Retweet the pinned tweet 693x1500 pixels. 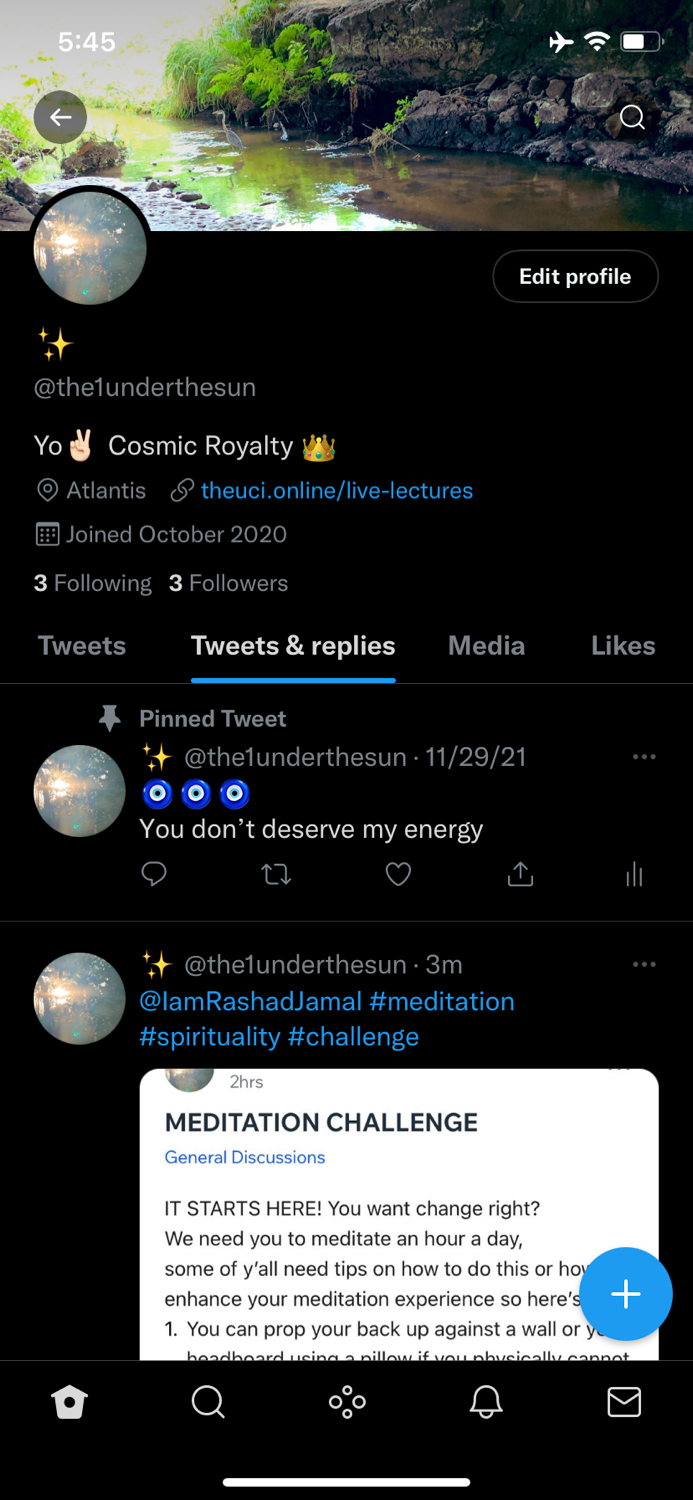click(x=276, y=875)
